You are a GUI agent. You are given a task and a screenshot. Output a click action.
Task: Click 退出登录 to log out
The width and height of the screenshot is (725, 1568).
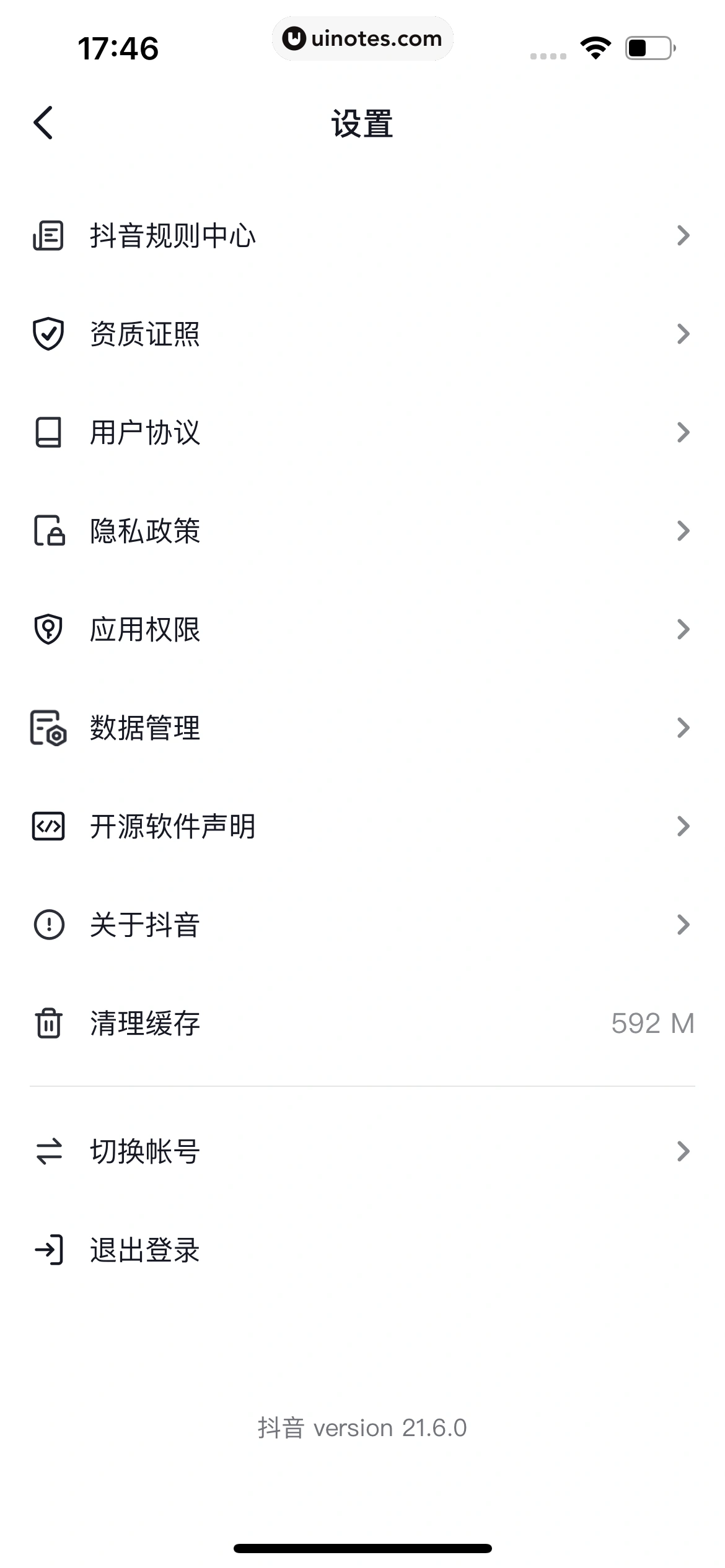(143, 1251)
